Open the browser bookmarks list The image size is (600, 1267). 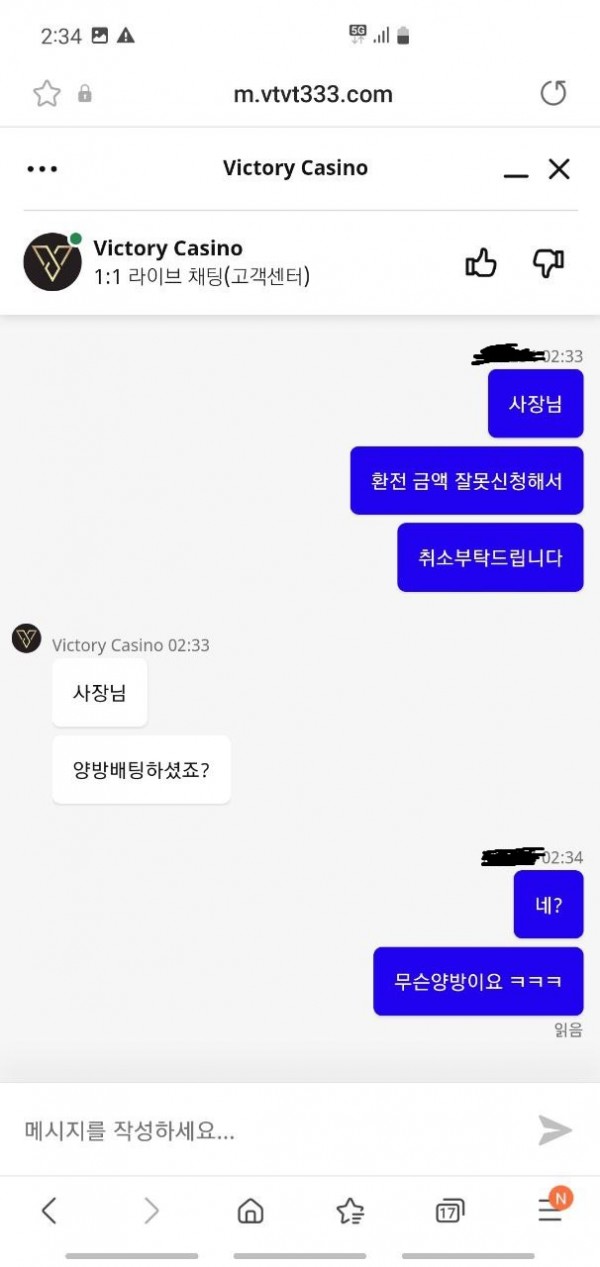tap(350, 1212)
